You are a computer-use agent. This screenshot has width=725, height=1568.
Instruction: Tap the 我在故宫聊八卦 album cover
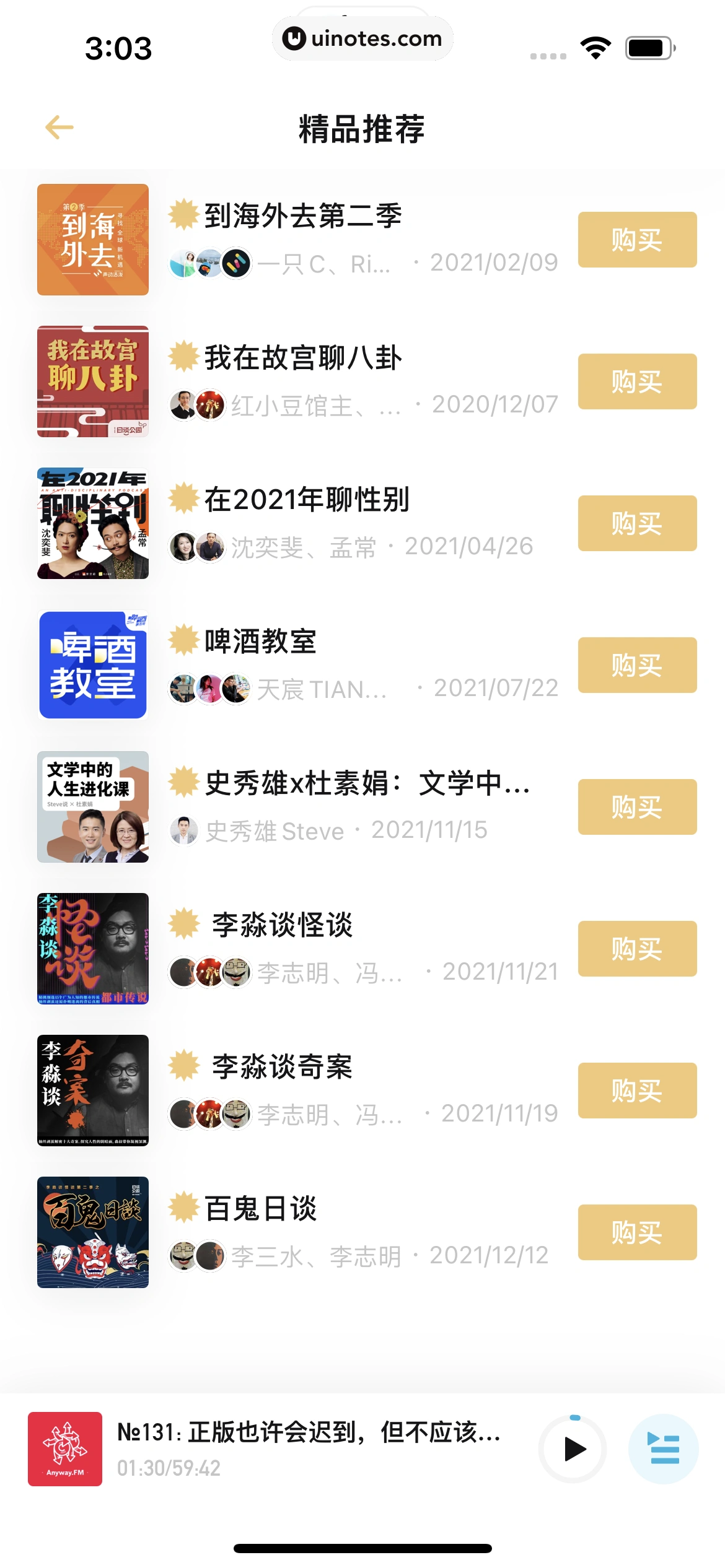[x=92, y=381]
